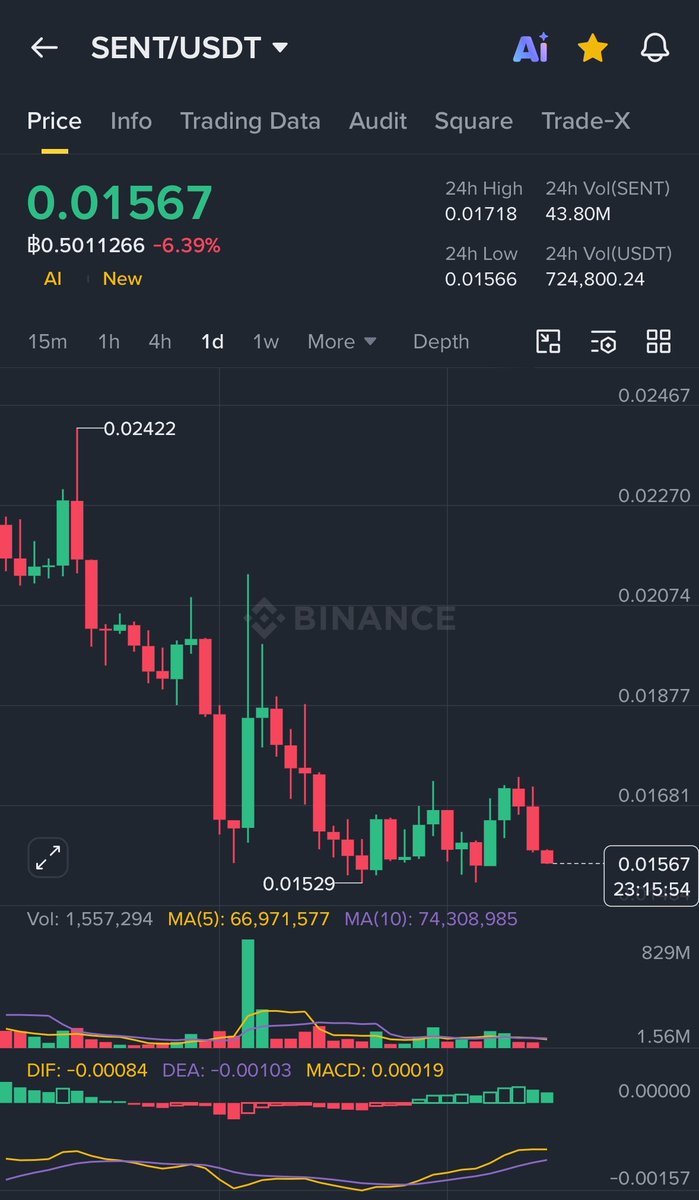Switch to the Trading Data tab
This screenshot has height=1200, width=699.
click(x=250, y=121)
